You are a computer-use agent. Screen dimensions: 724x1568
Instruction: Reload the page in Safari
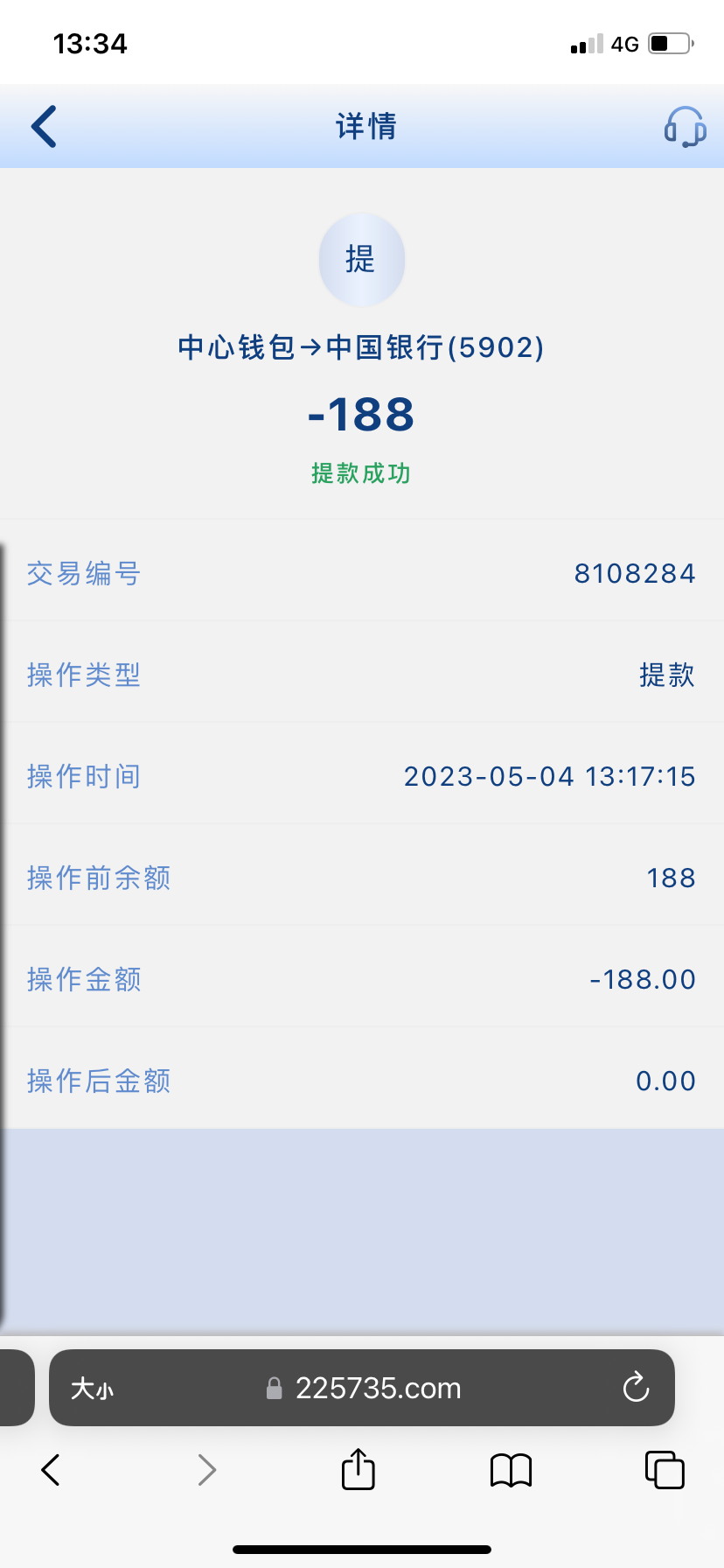[x=636, y=1388]
